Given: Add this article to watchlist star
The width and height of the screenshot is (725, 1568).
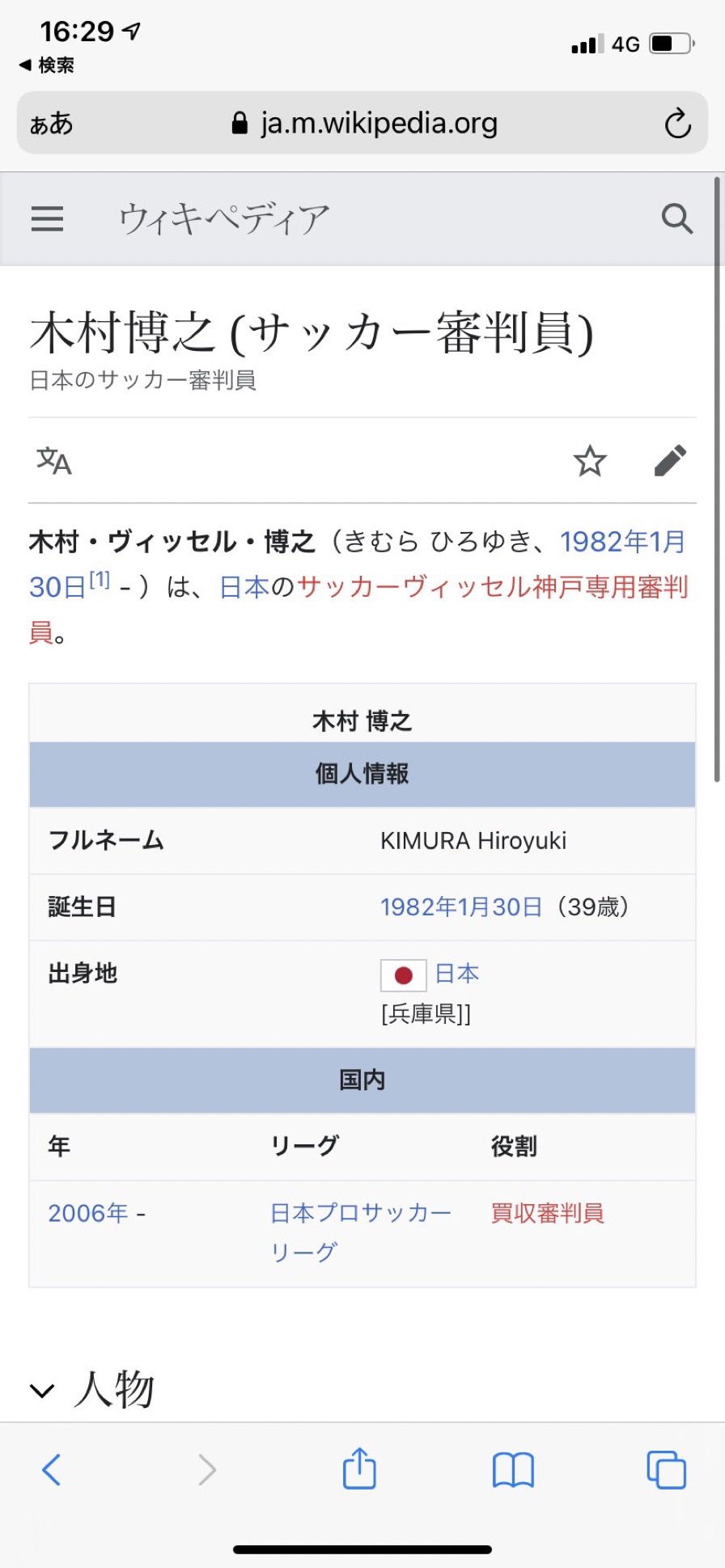Looking at the screenshot, I should point(590,461).
